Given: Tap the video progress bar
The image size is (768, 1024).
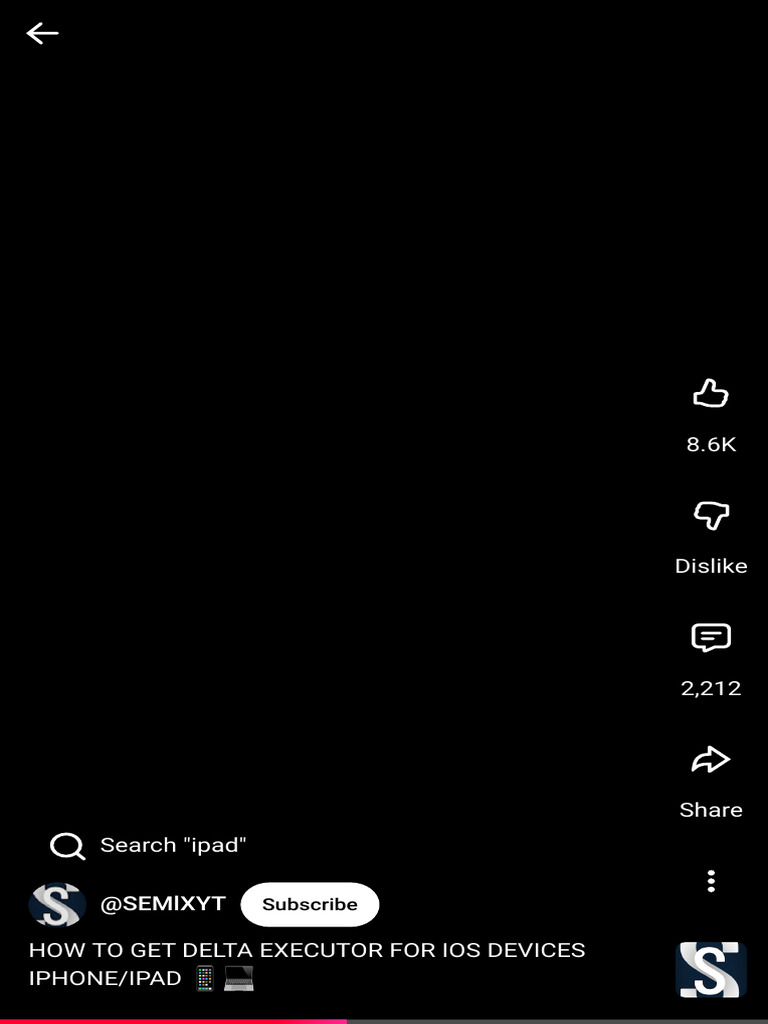Looking at the screenshot, I should 384,1021.
